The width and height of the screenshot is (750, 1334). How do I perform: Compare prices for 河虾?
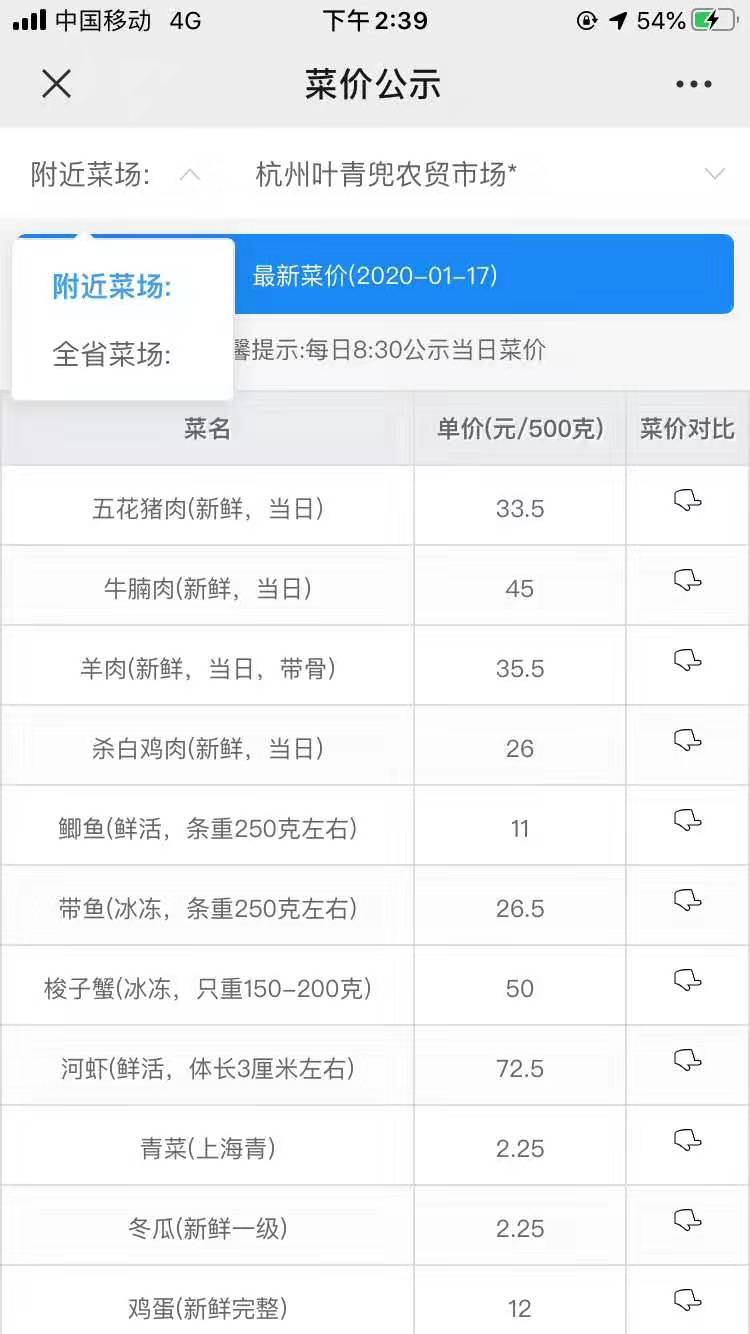tap(688, 1060)
